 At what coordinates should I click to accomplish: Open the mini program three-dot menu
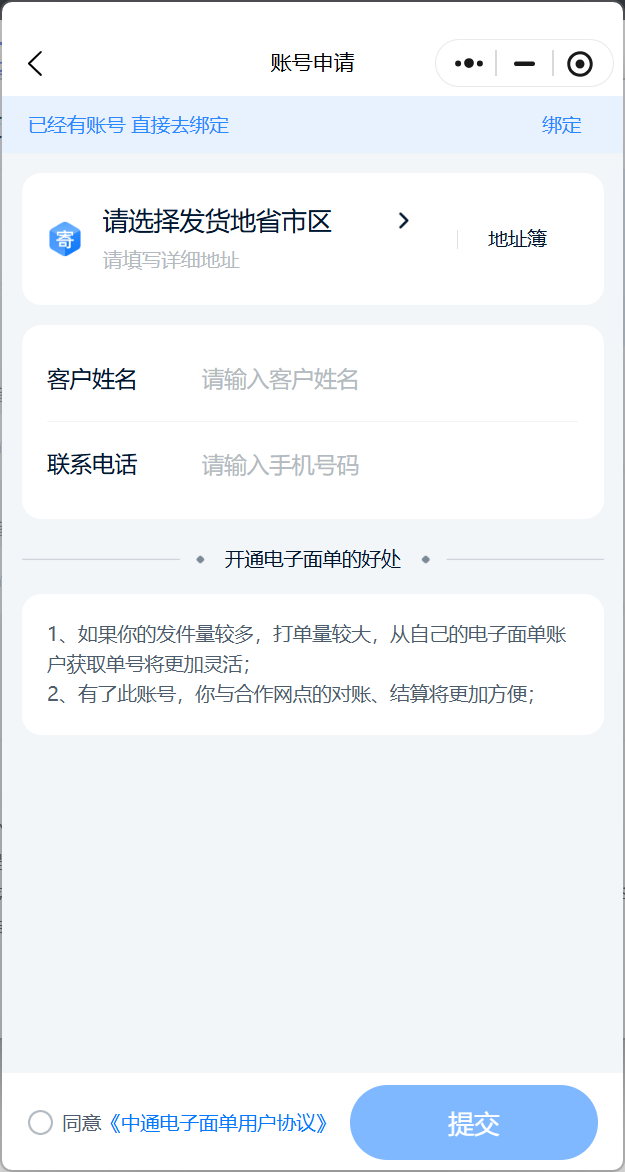[x=469, y=64]
